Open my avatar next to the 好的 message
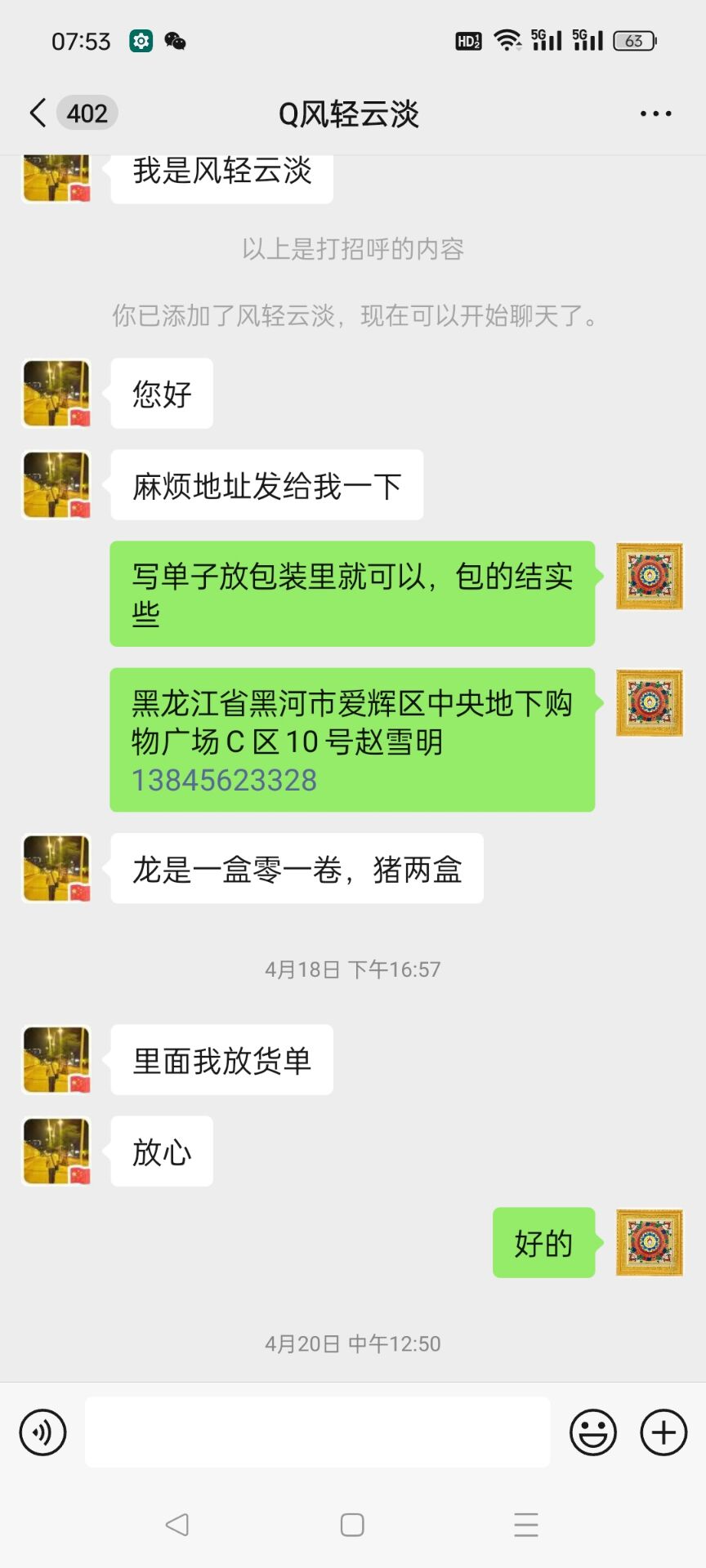 pos(650,1242)
